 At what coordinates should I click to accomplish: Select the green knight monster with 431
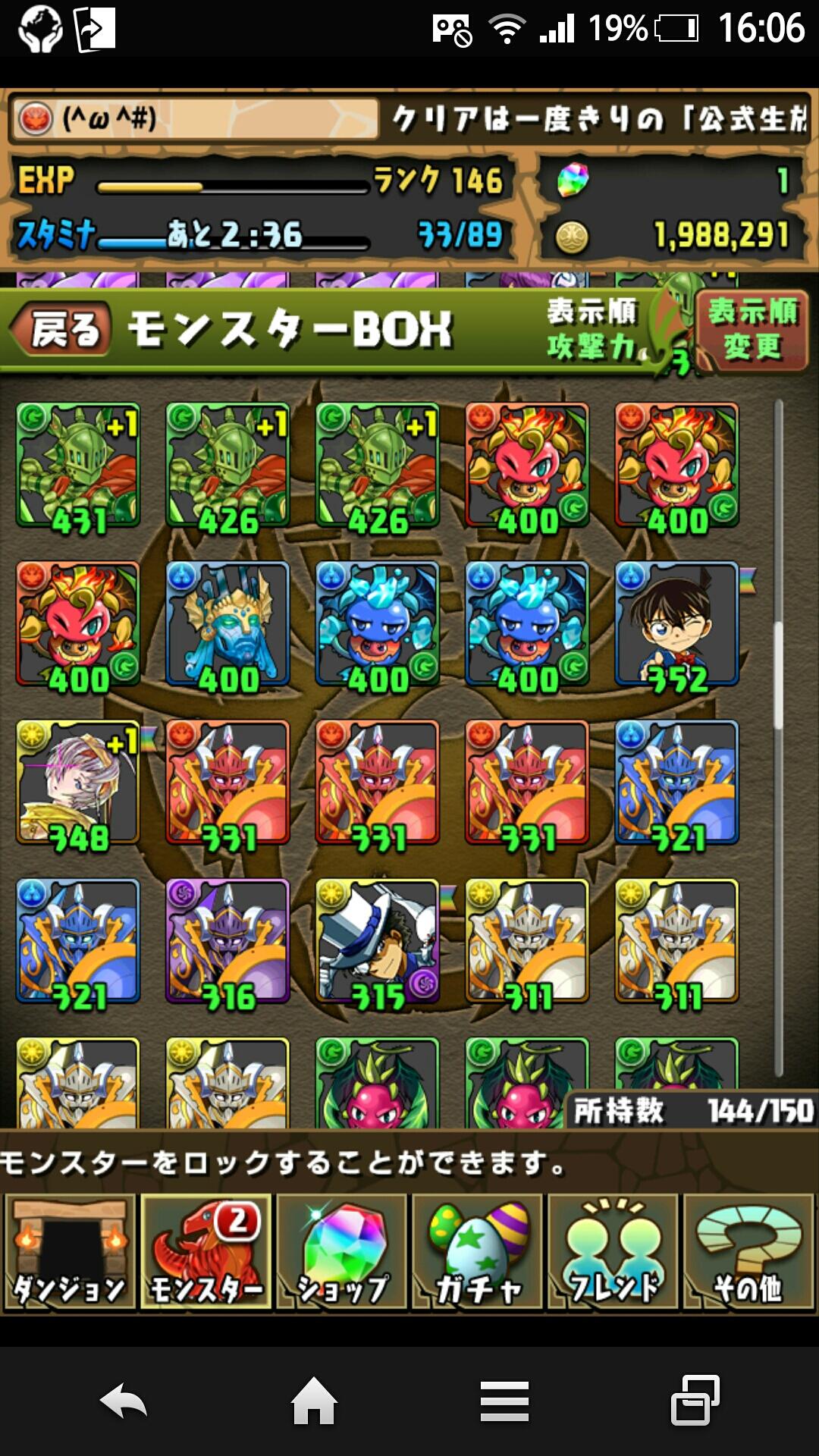78,466
